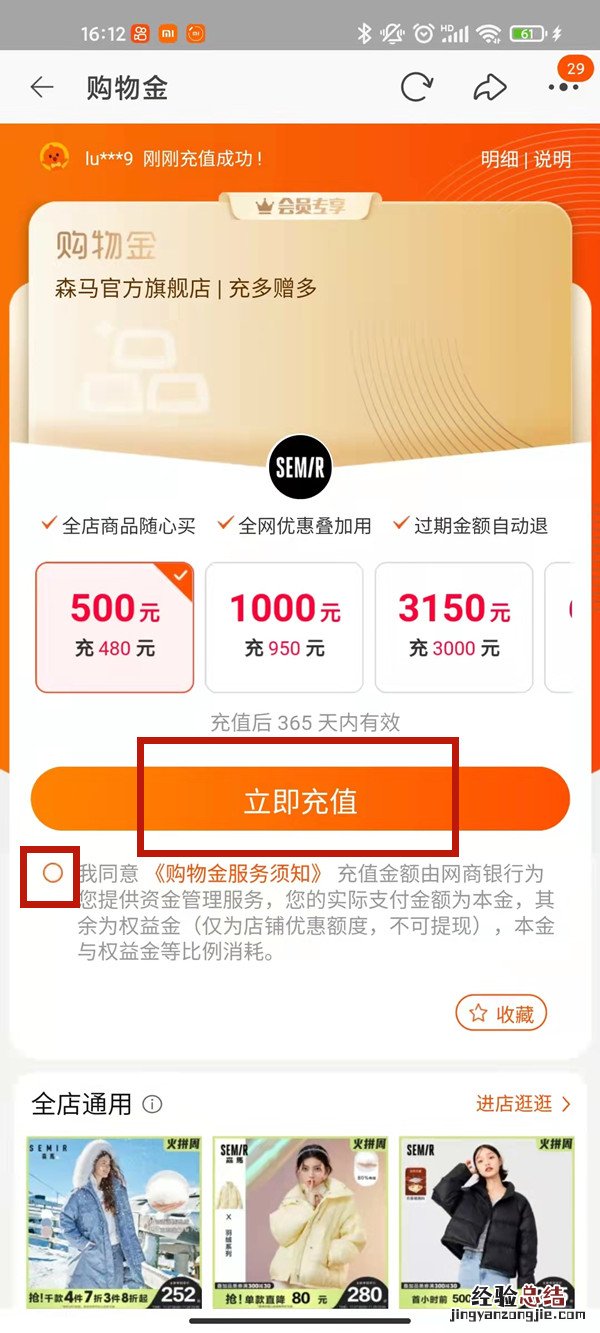The image size is (600, 1333).
Task: Open the three-dot overflow menu
Action: click(x=563, y=88)
